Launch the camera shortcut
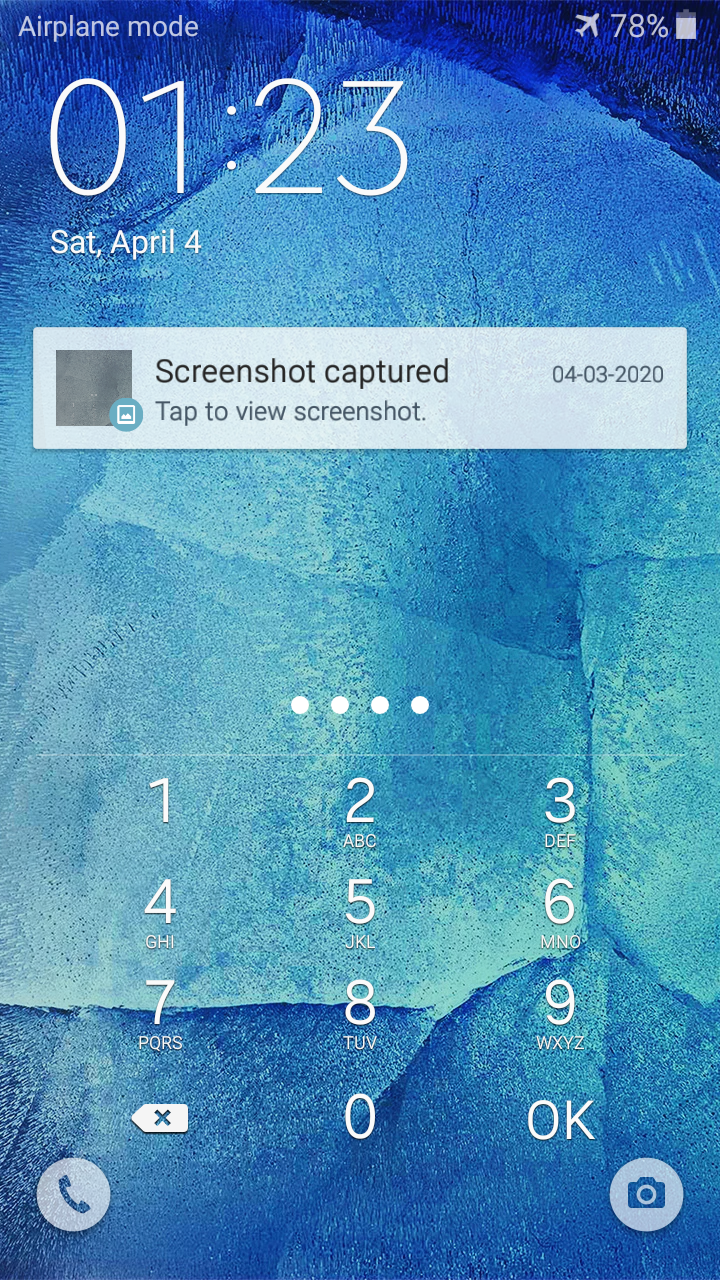Image resolution: width=720 pixels, height=1280 pixels. click(x=646, y=1194)
